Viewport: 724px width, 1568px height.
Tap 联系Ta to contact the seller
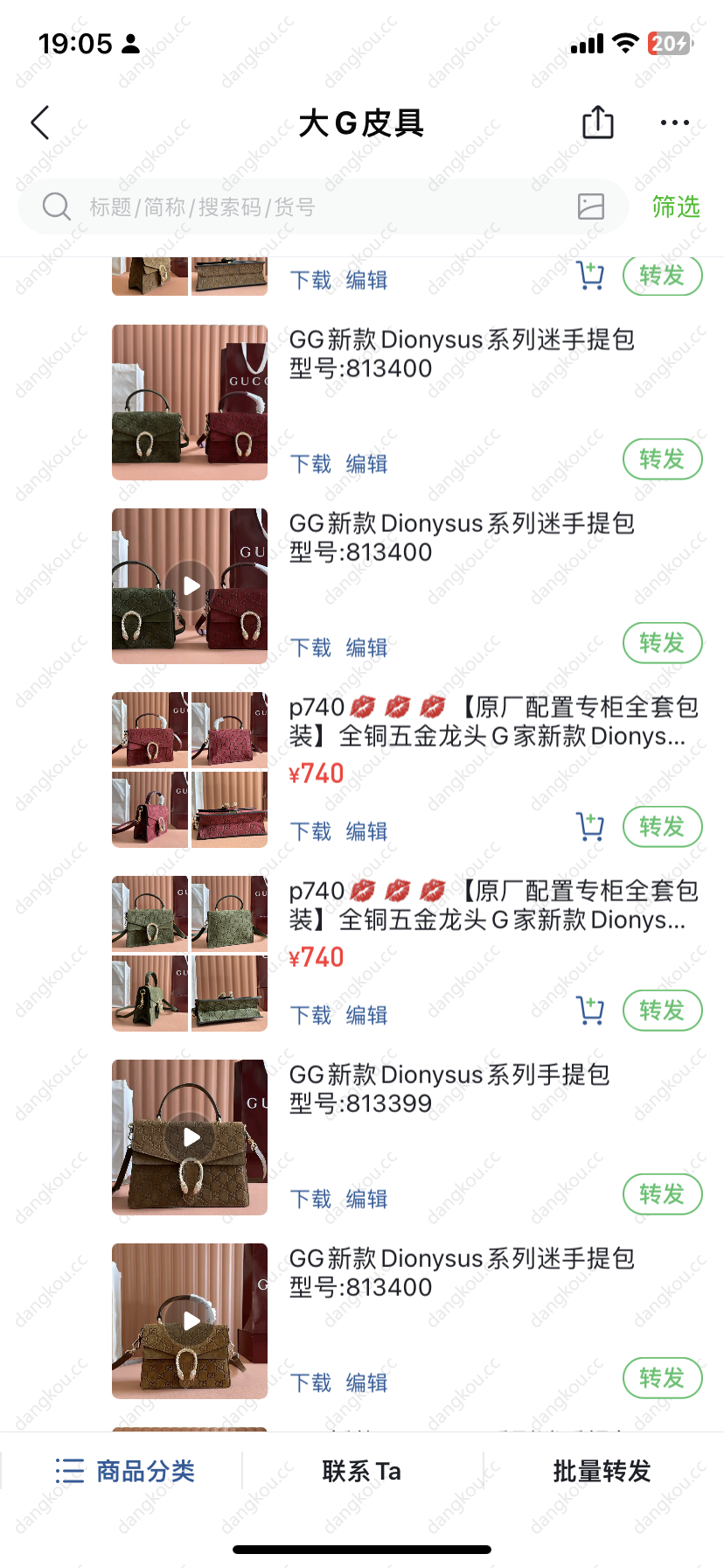point(362,1471)
